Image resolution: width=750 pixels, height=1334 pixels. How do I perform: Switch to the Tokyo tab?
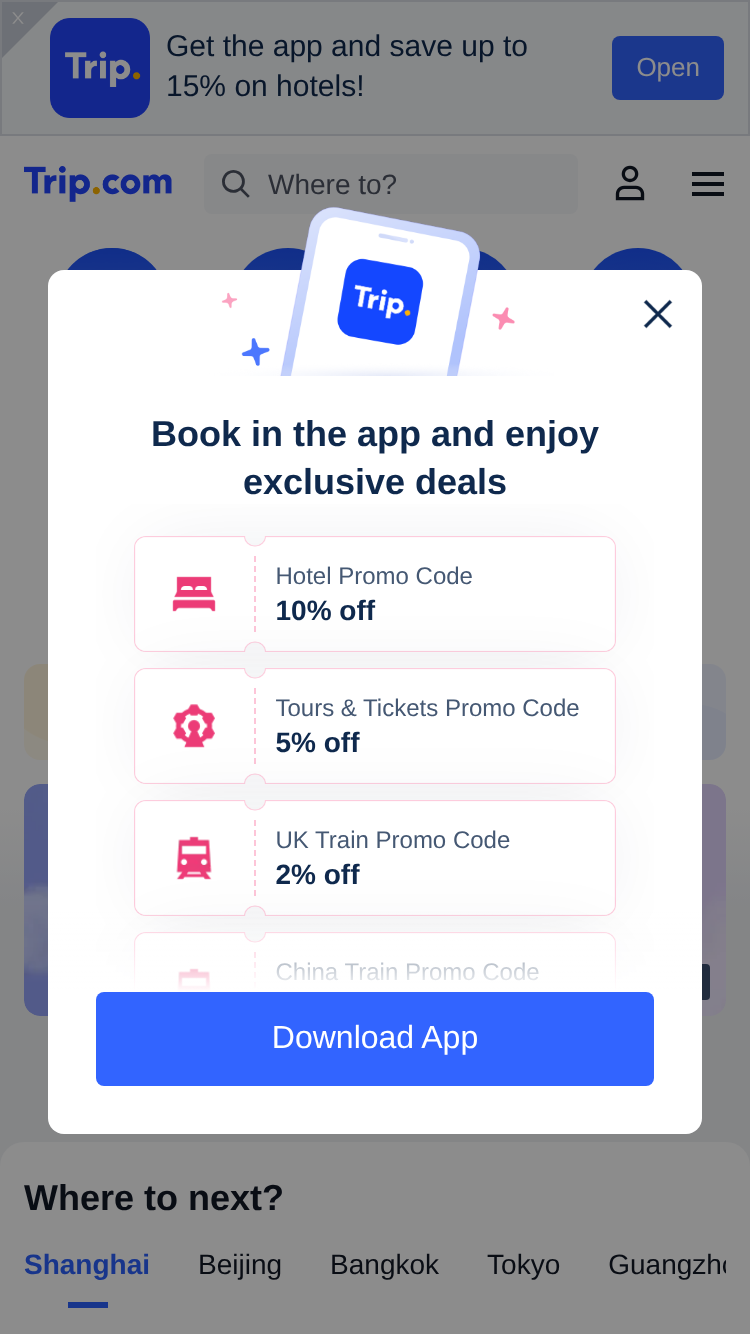pos(523,1265)
